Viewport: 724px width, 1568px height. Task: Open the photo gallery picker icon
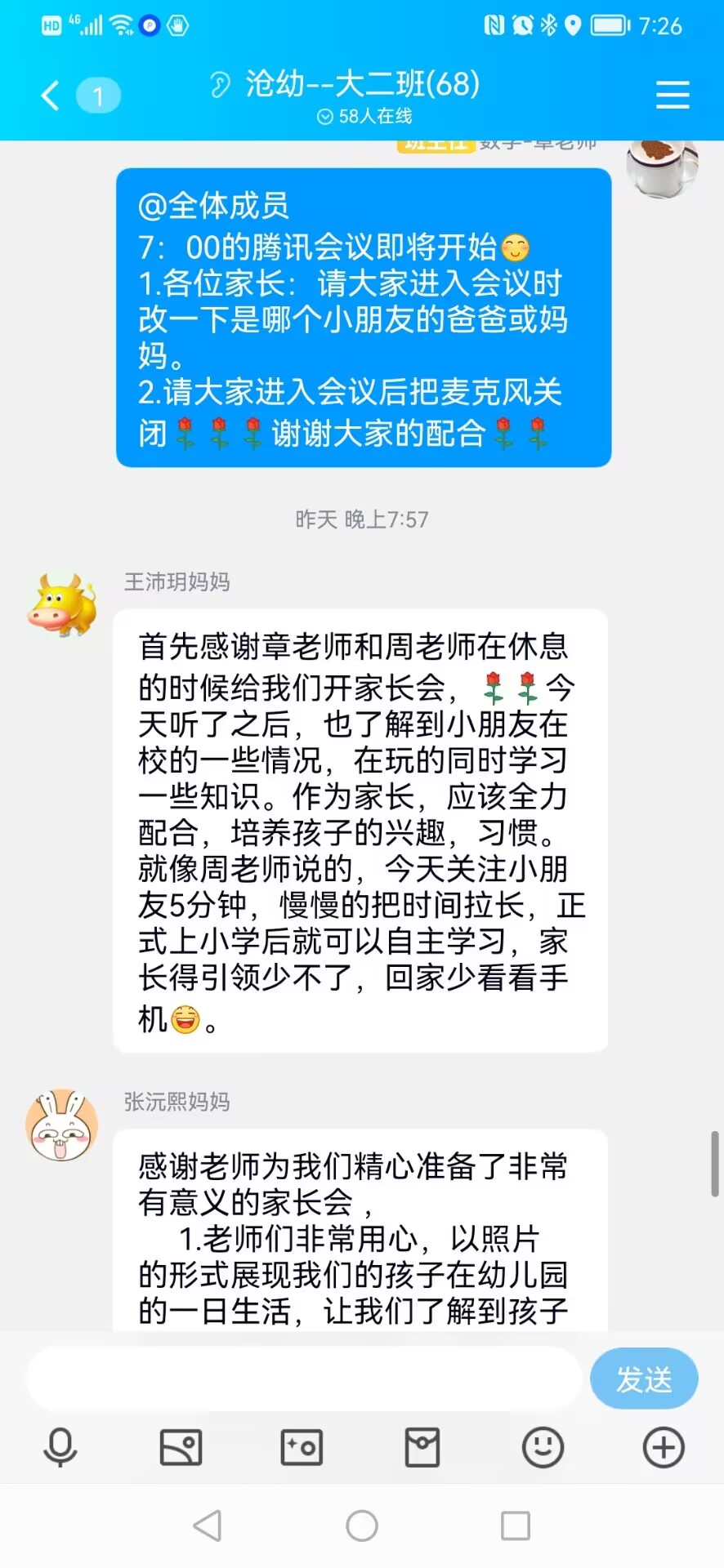(x=181, y=1448)
